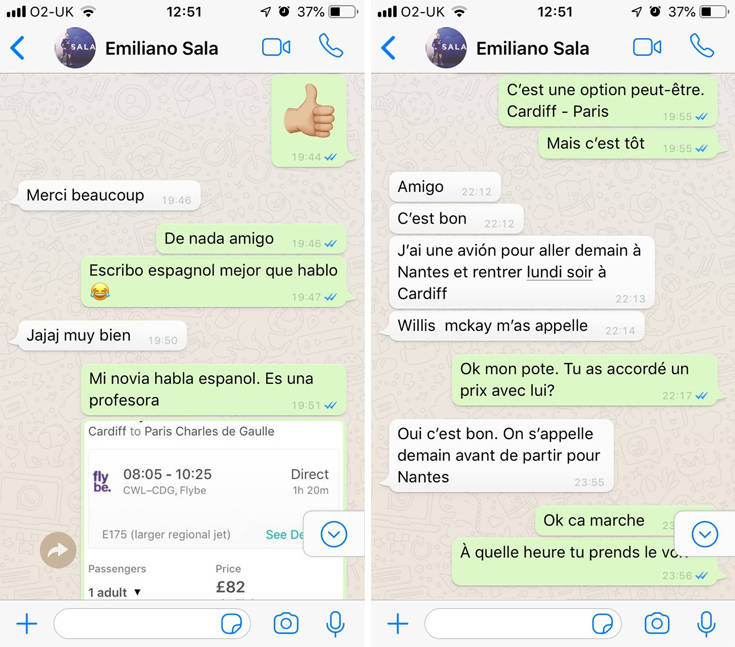This screenshot has width=735, height=647.
Task: Forward the Flybe flight link message
Action: point(58,549)
